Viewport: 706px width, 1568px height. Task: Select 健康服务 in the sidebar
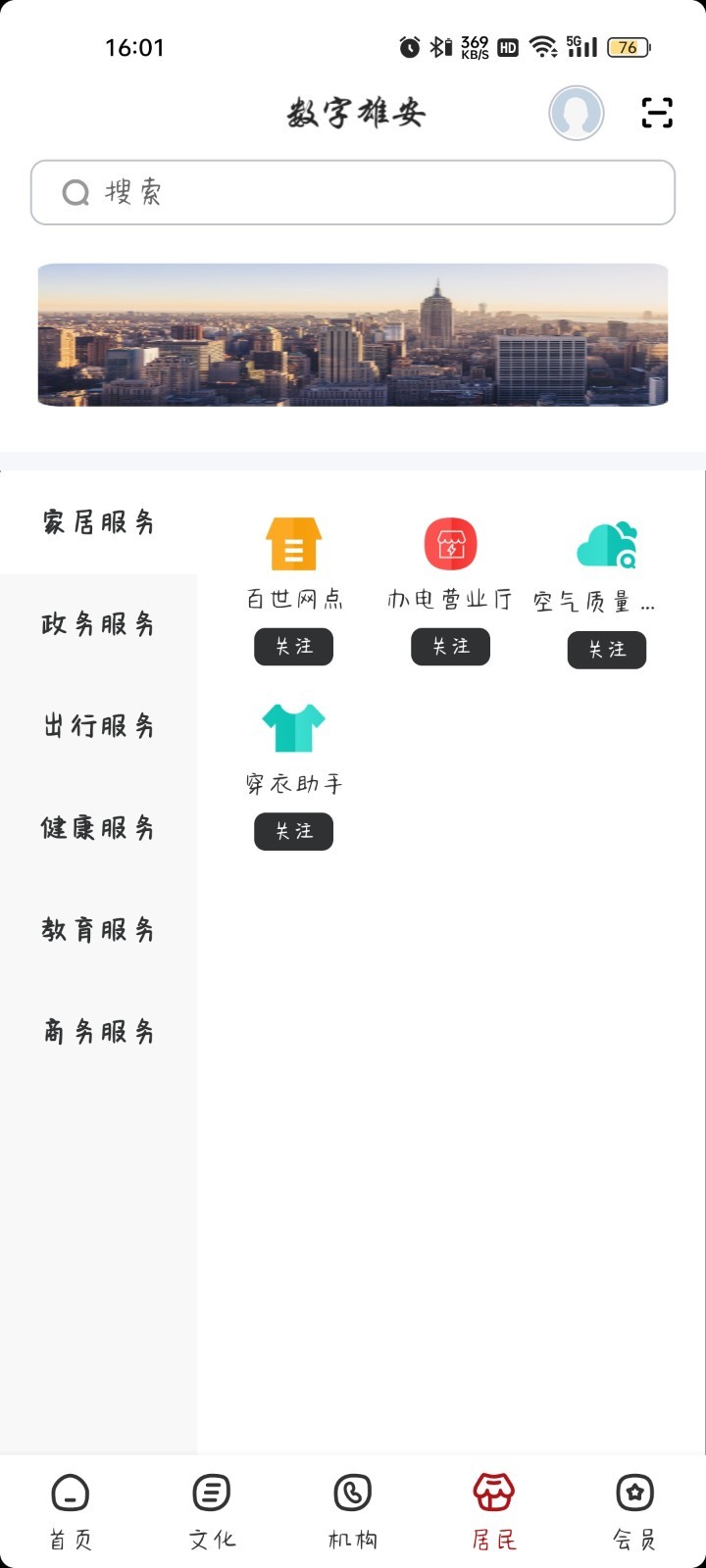[98, 828]
